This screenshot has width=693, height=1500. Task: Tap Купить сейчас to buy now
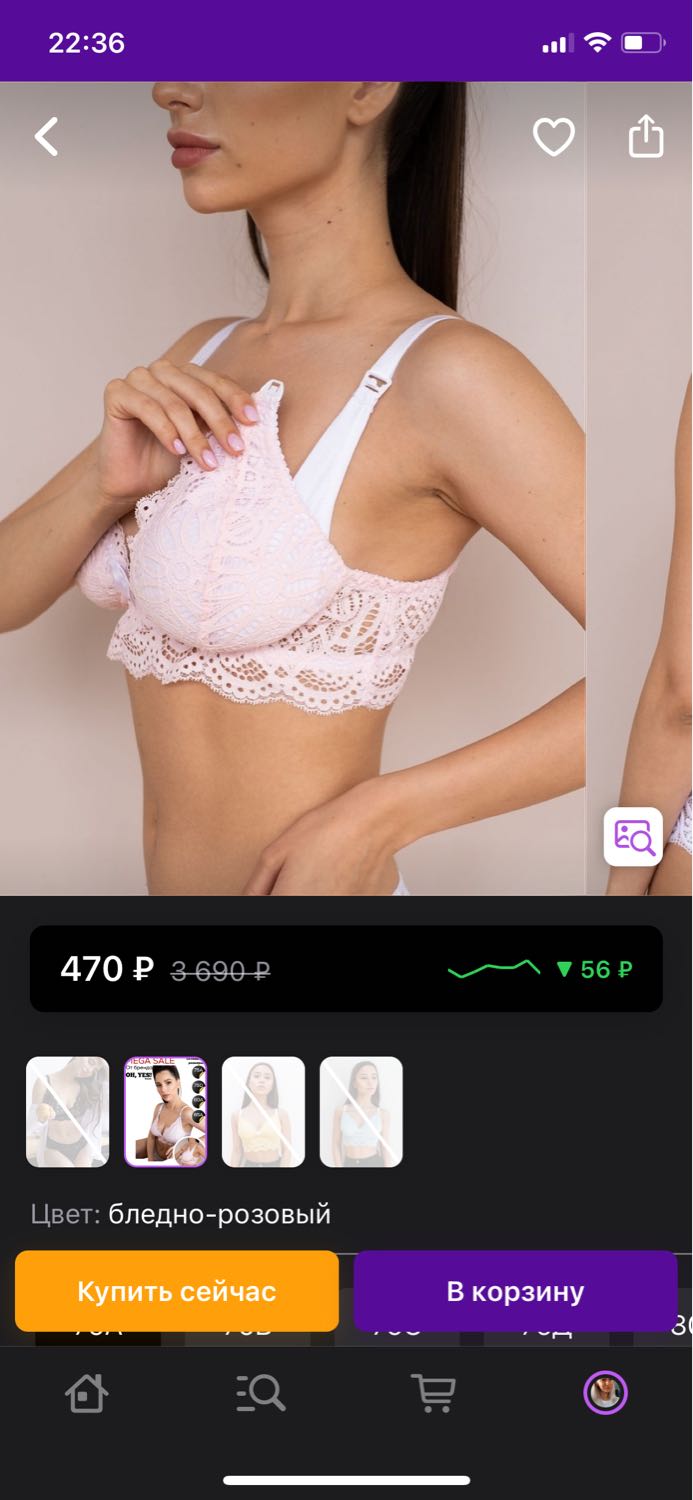tap(177, 1291)
